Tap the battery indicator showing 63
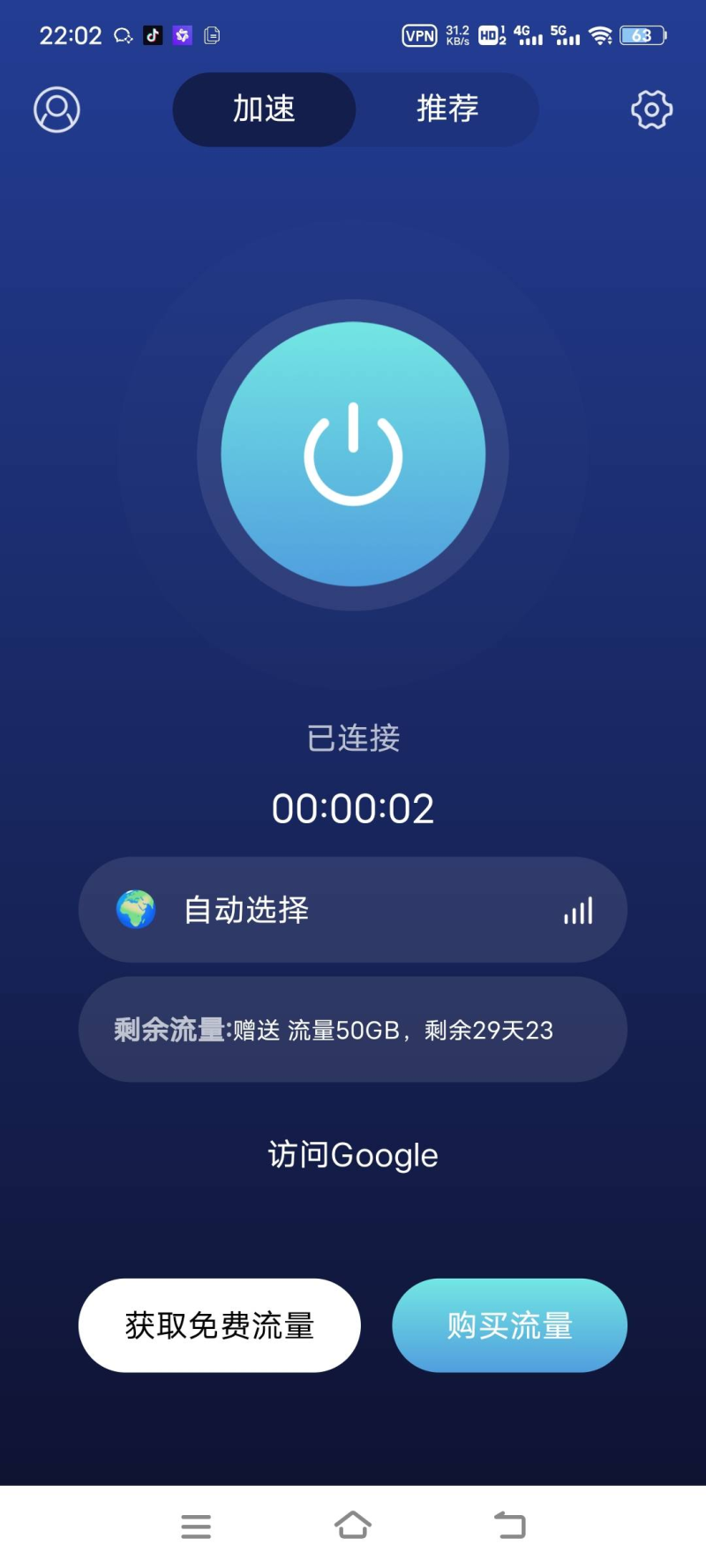 [642, 34]
